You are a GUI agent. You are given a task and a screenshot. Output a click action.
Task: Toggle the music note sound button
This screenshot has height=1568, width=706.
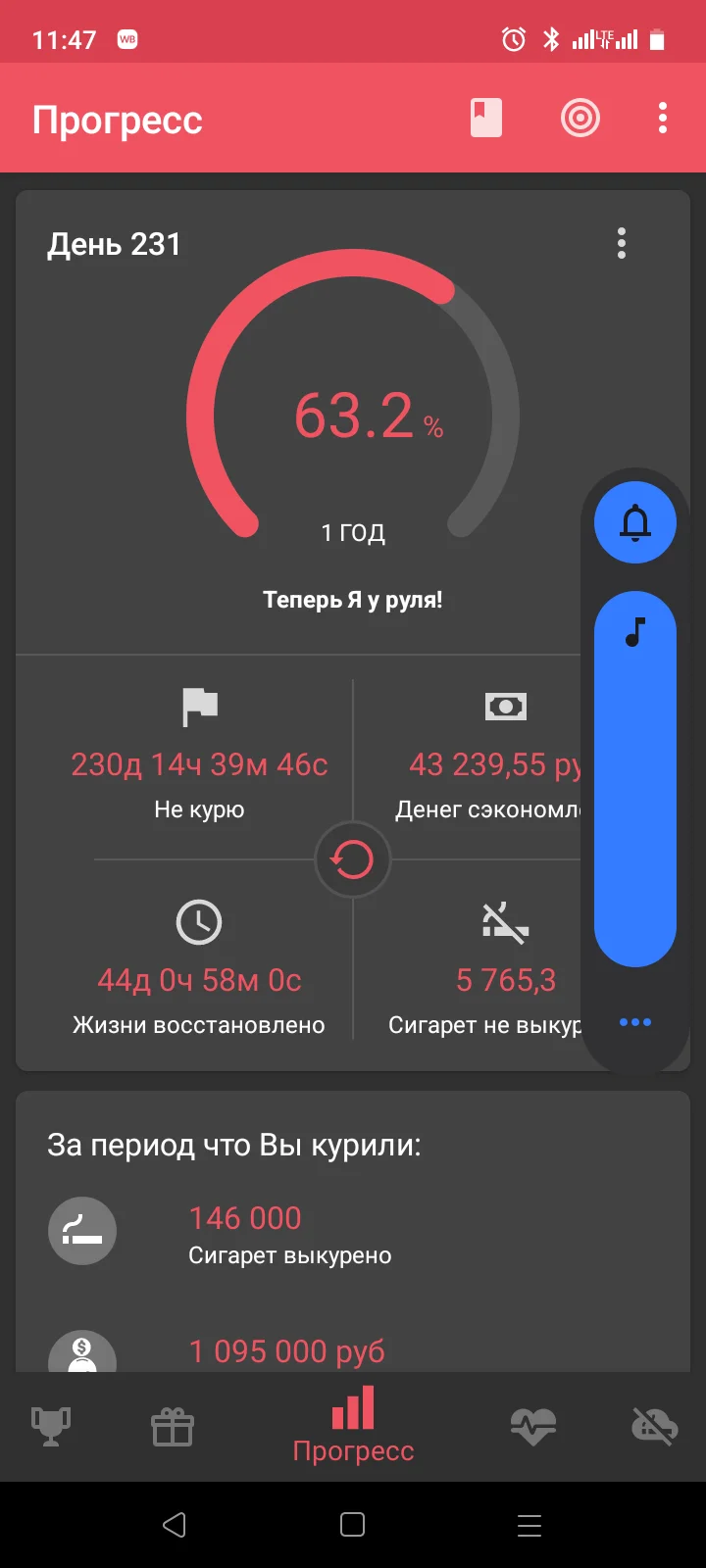coord(634,633)
